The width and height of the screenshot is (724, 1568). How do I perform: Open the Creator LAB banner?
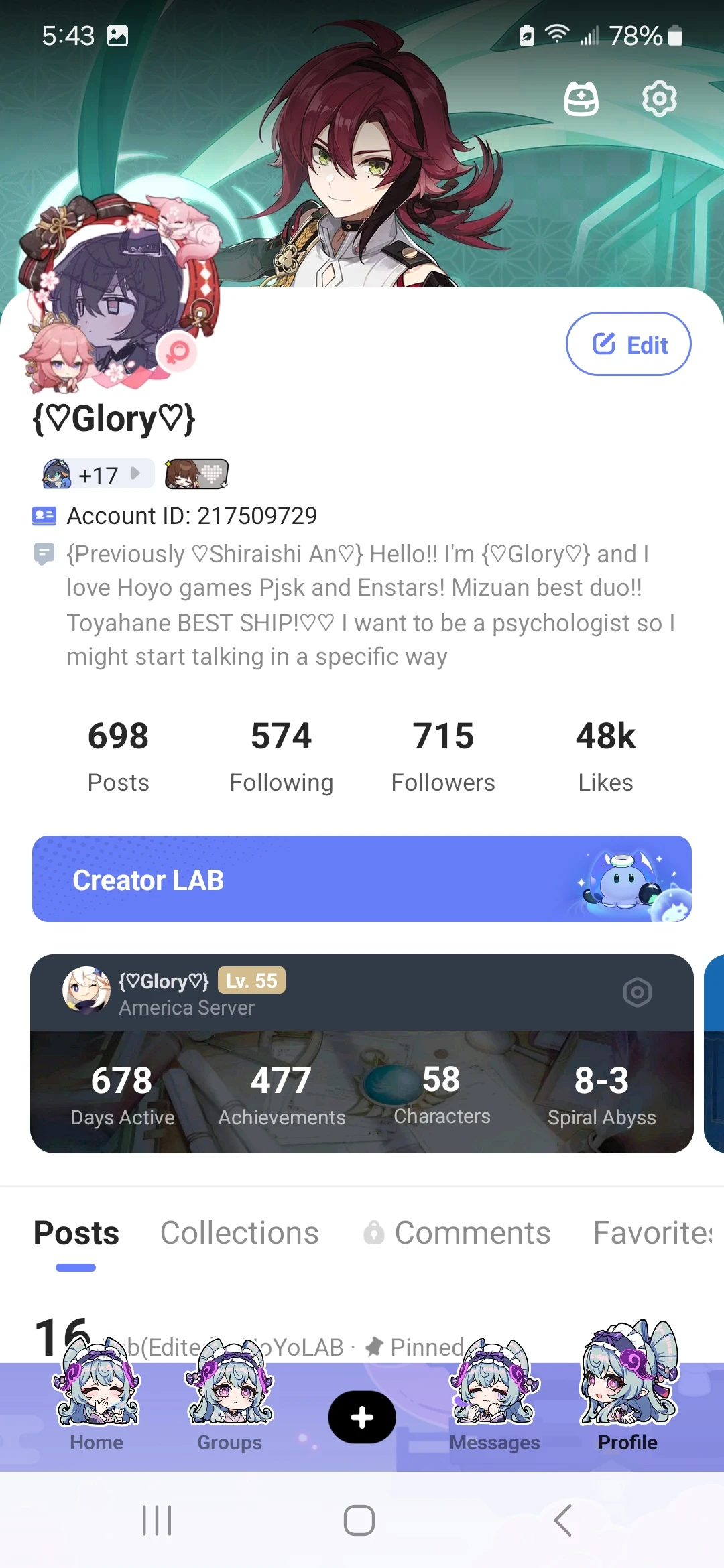tap(362, 878)
